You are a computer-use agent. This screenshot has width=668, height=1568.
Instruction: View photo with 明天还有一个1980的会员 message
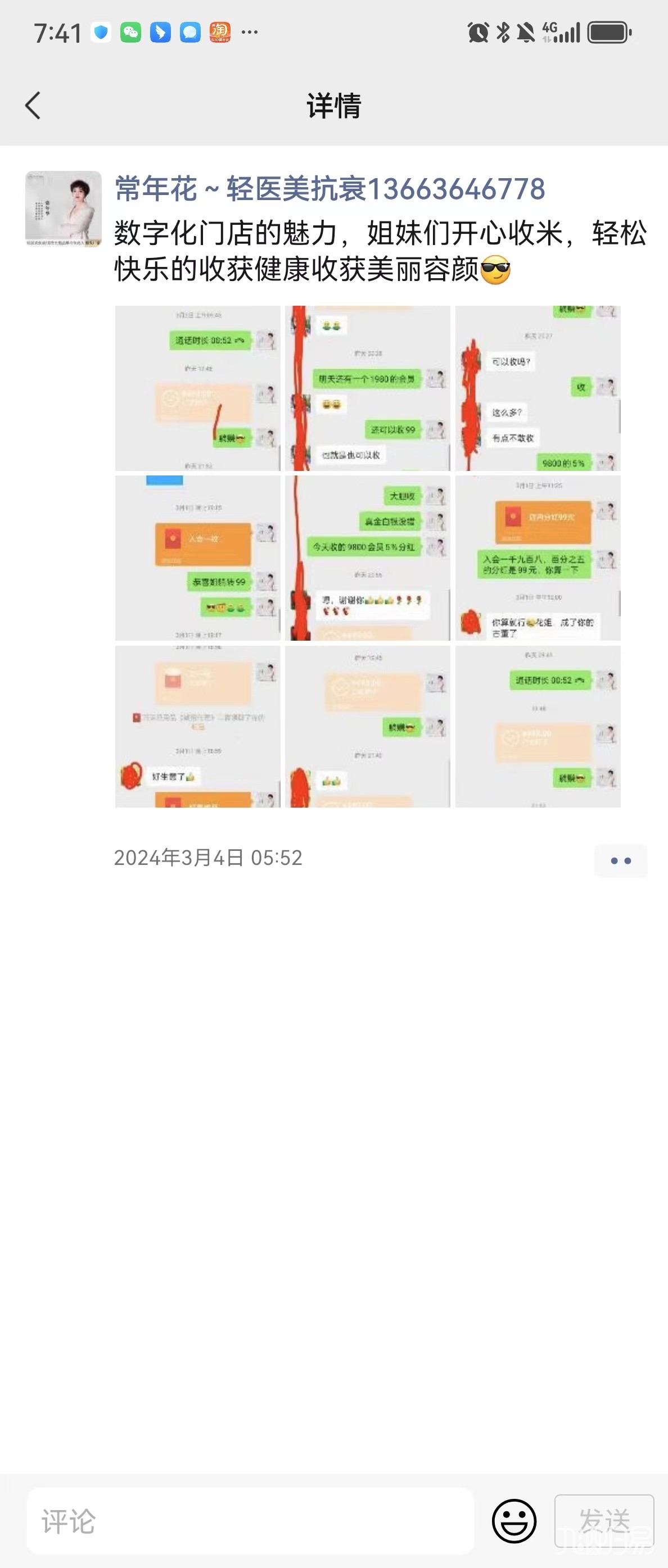367,388
